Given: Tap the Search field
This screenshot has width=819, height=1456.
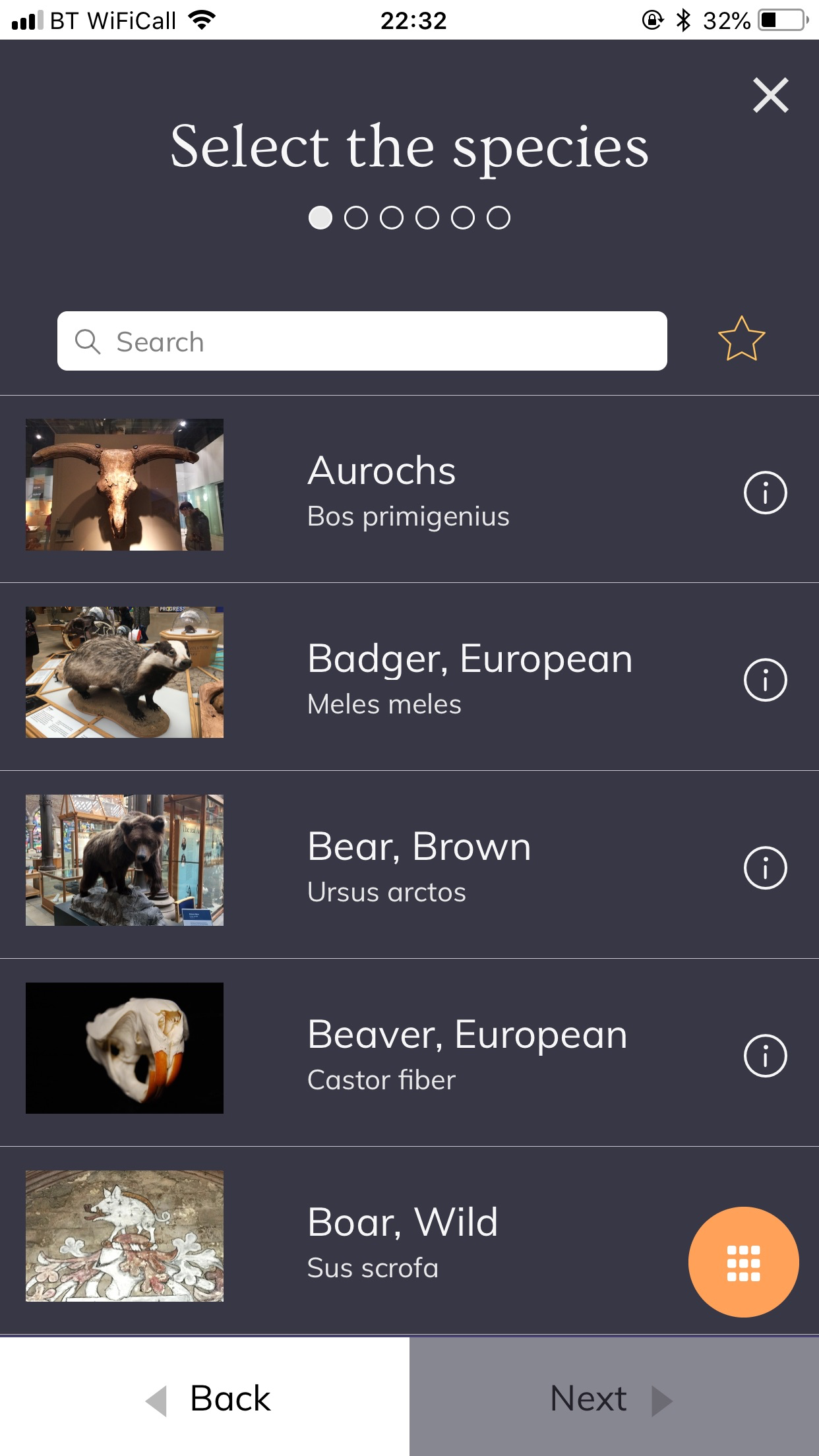Looking at the screenshot, I should (362, 342).
